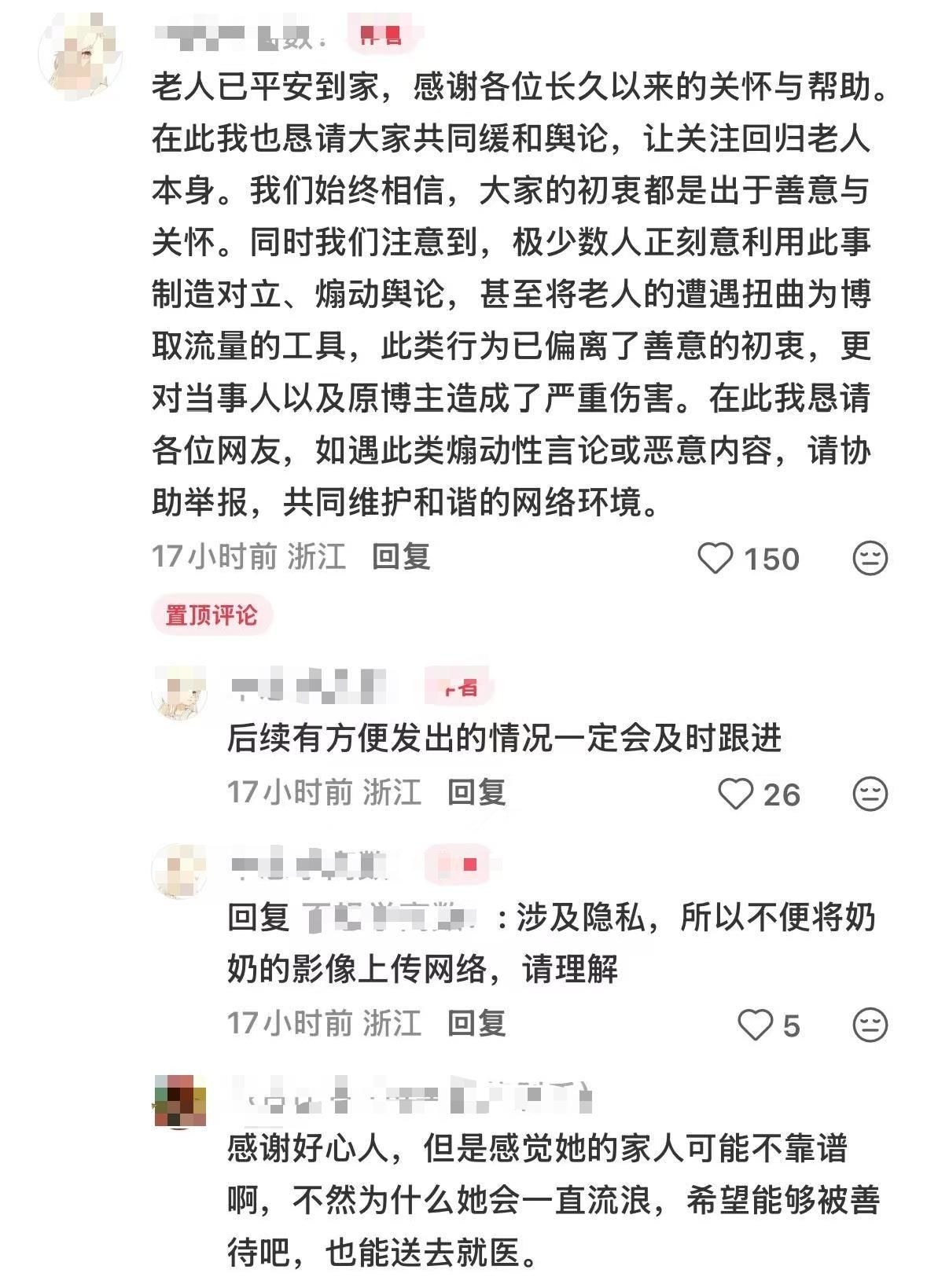Dislike the pinned comment about 老人已平安到家
The image size is (927, 1288).
tap(870, 559)
